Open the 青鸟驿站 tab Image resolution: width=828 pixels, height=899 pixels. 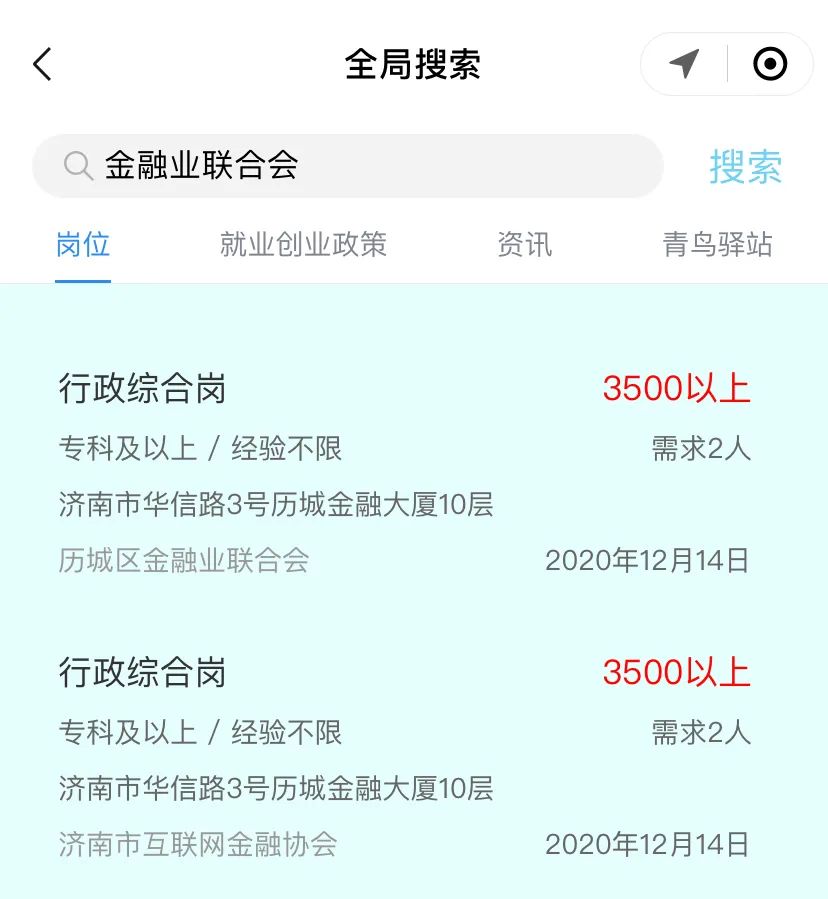[x=717, y=245]
